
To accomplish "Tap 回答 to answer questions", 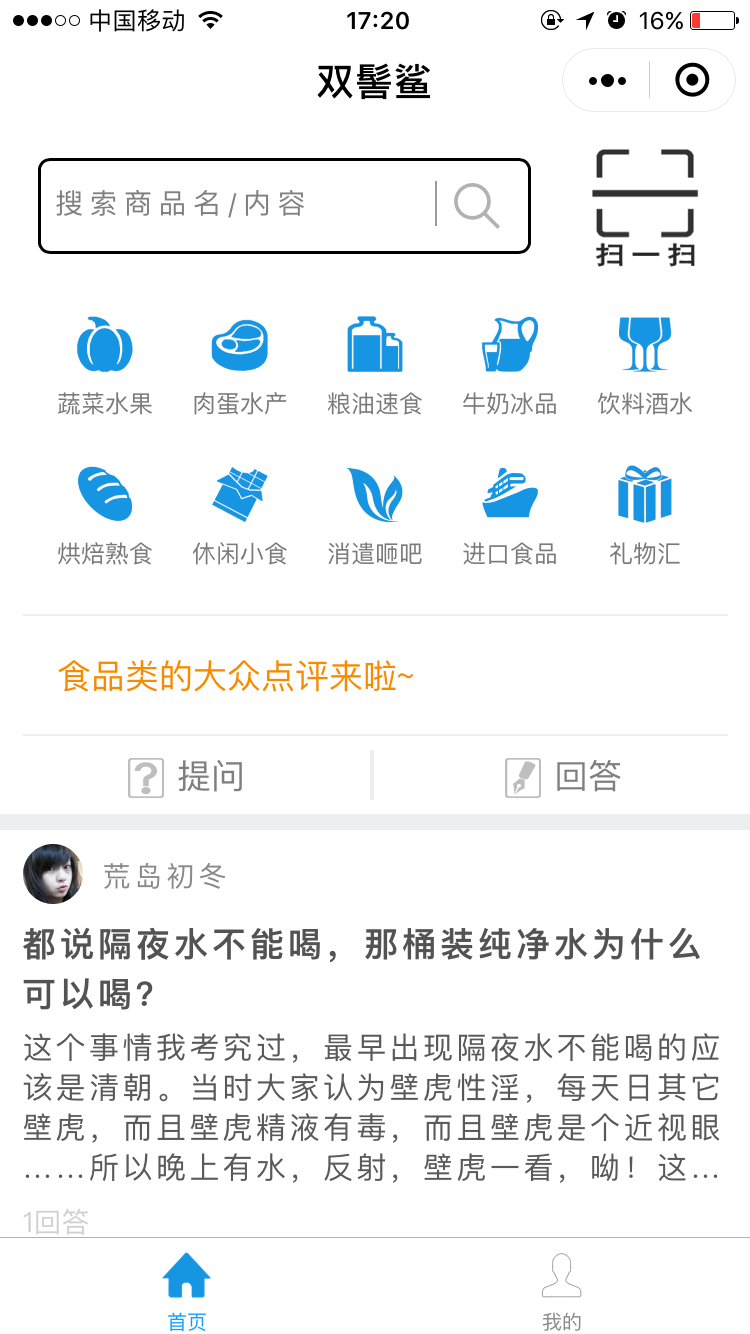I will coord(563,776).
